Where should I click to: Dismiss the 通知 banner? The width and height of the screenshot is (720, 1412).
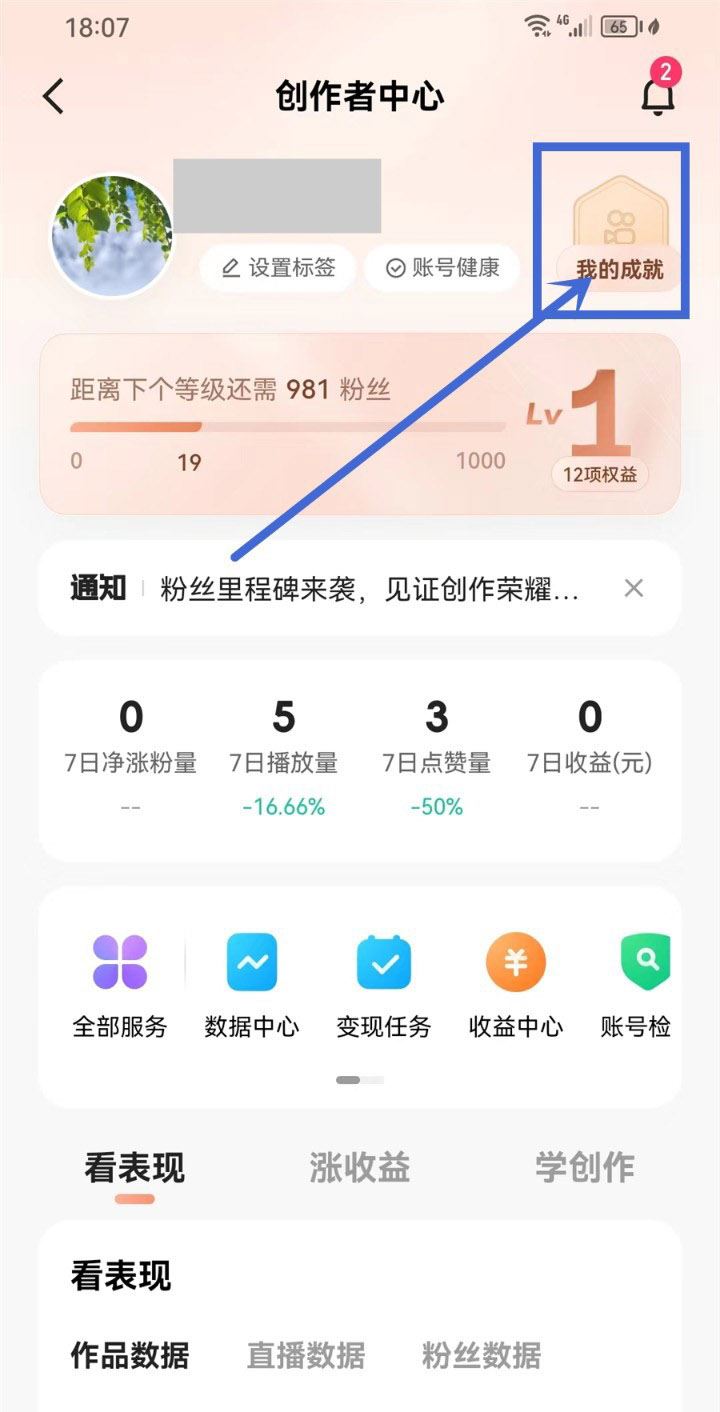coord(633,588)
